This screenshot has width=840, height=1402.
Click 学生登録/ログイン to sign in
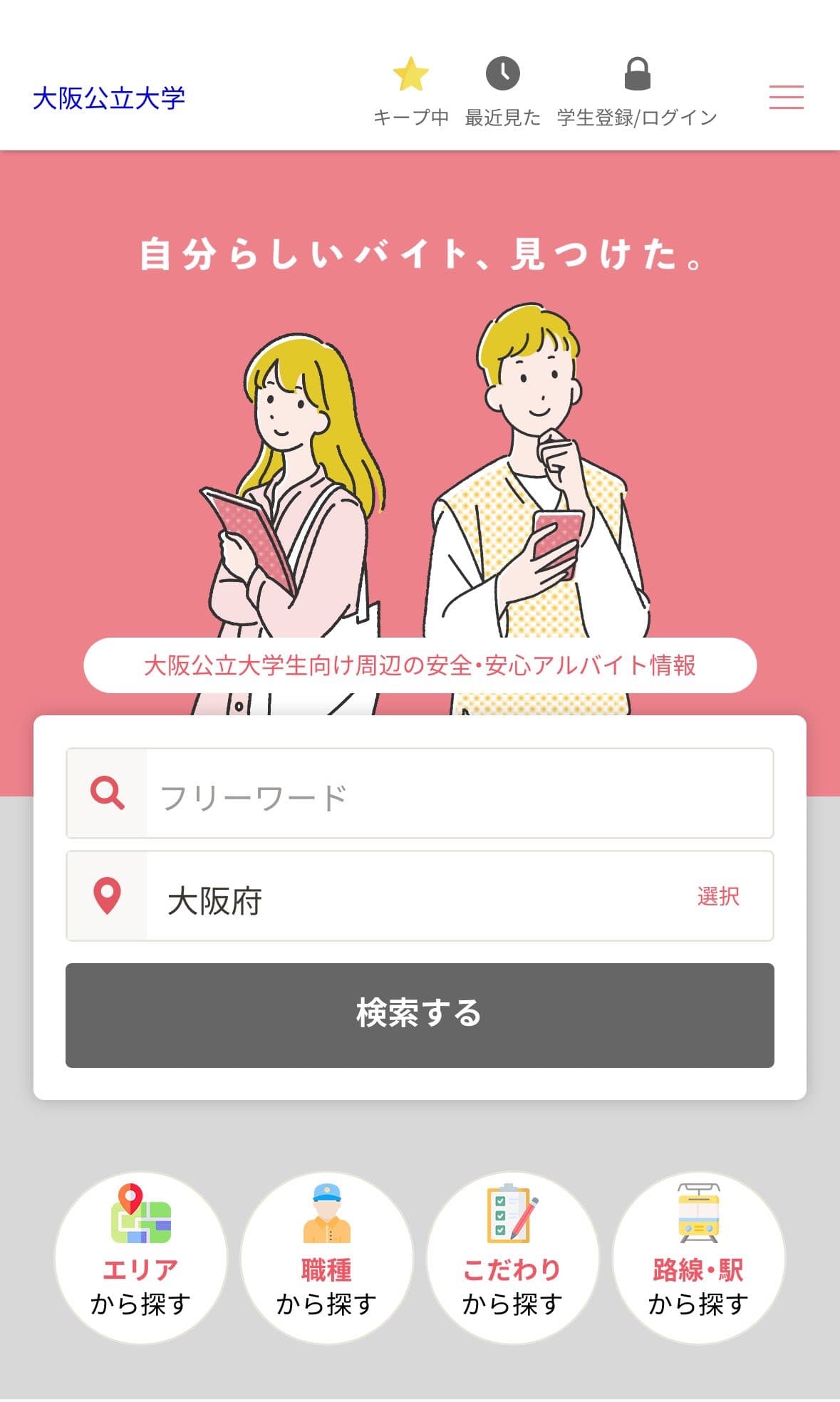click(x=638, y=119)
